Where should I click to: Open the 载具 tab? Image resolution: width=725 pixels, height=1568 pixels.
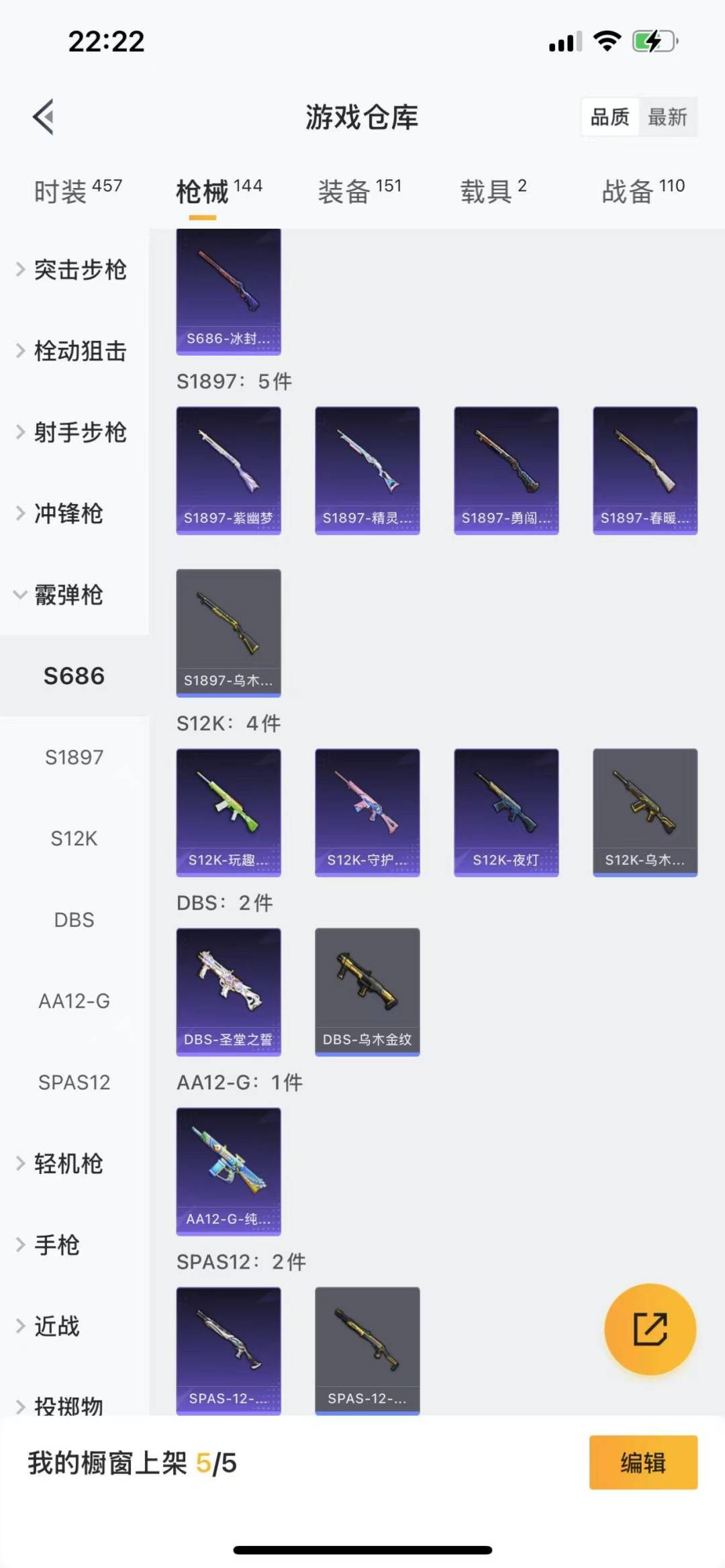[493, 191]
